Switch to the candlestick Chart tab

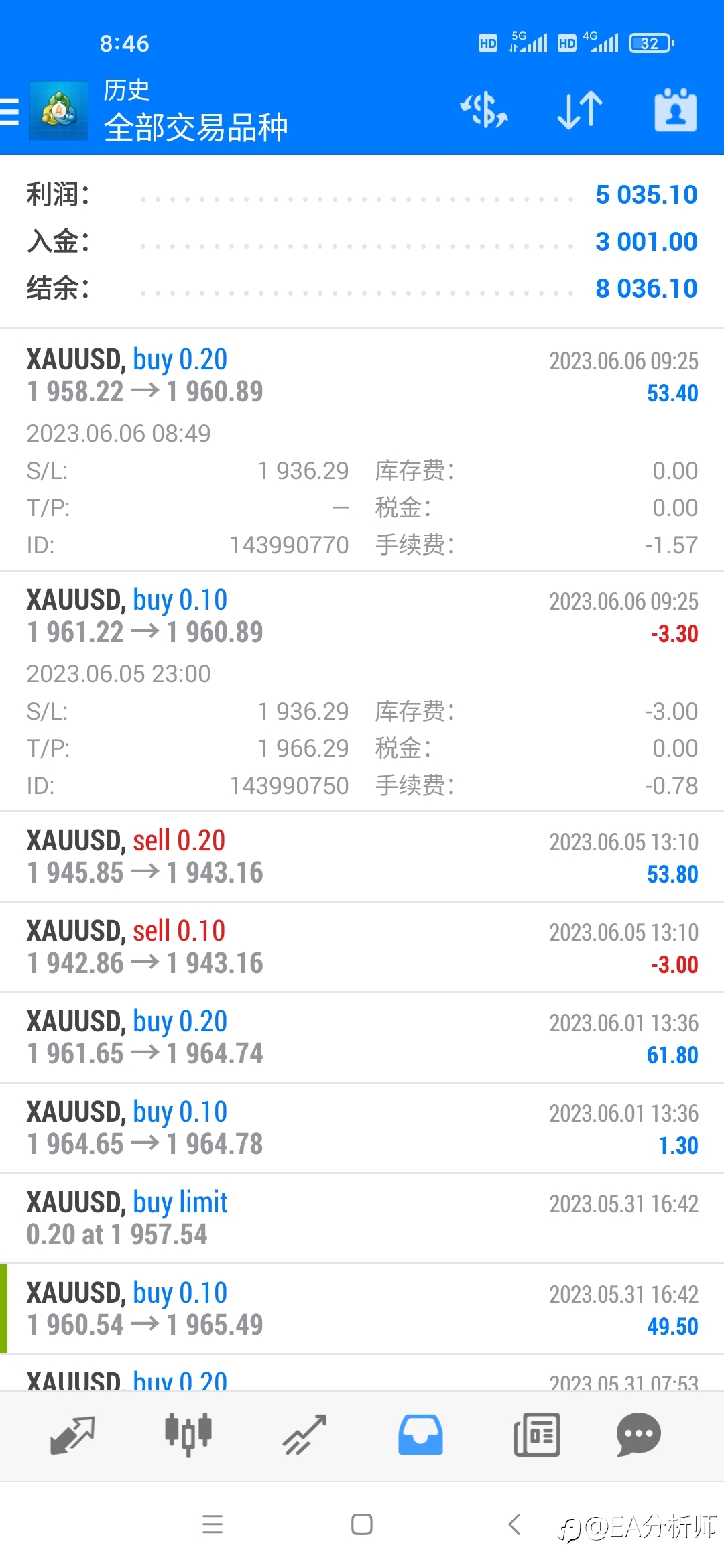[x=188, y=1435]
